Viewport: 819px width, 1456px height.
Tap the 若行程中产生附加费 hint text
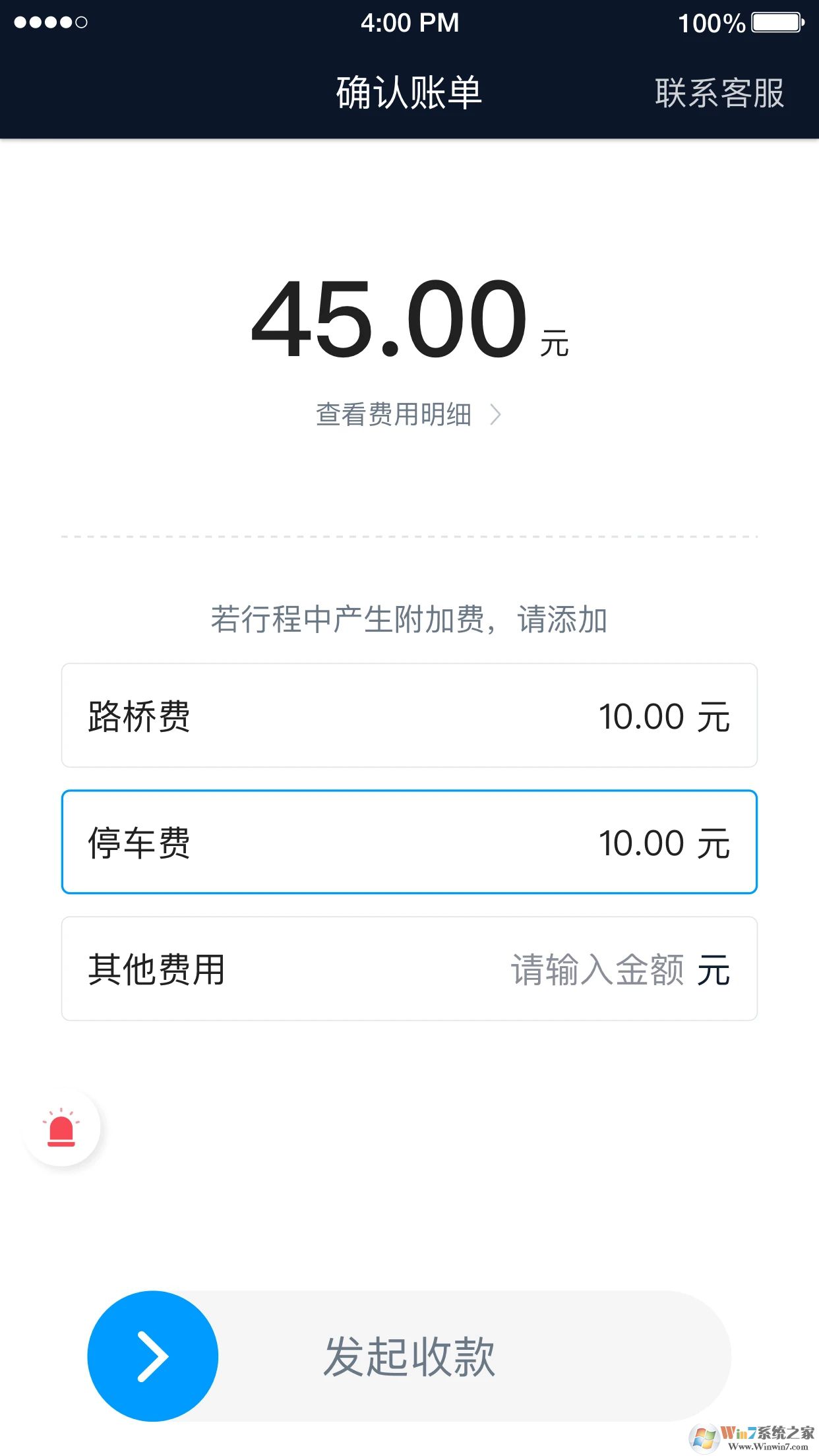409,619
